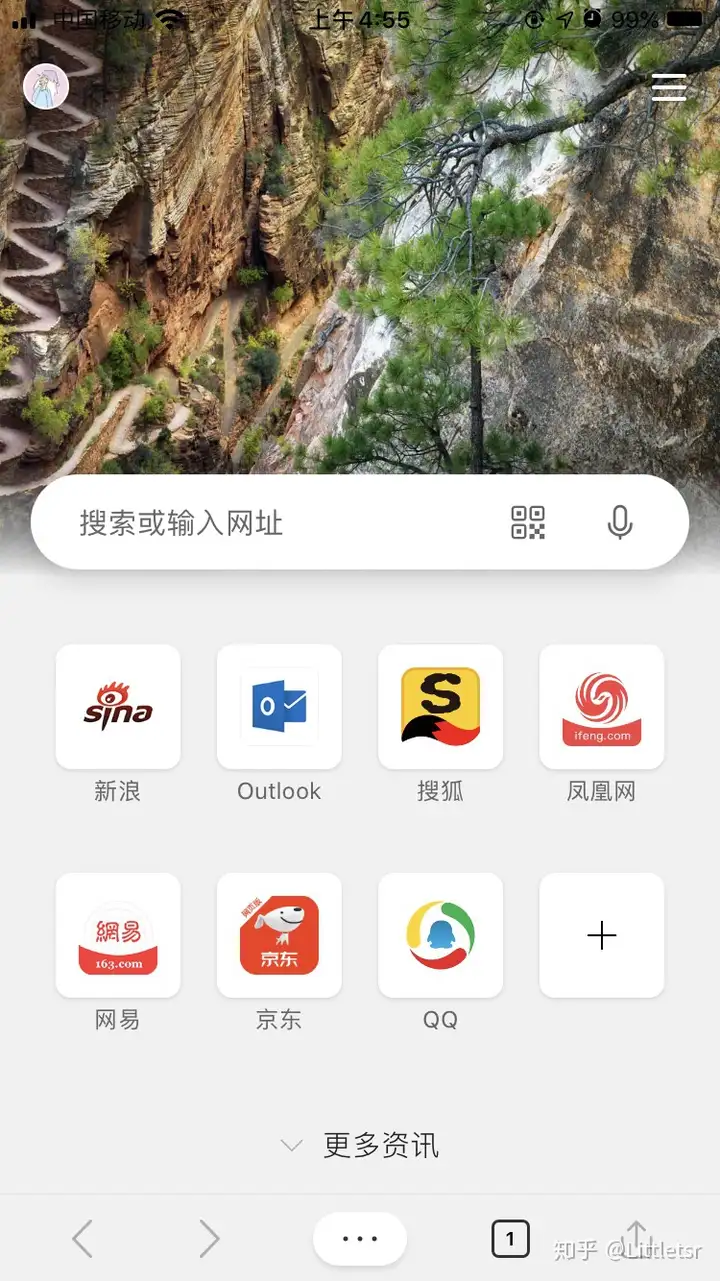Screen dimensions: 720x1281
Task: Go back to previous page
Action: pyautogui.click(x=83, y=1239)
